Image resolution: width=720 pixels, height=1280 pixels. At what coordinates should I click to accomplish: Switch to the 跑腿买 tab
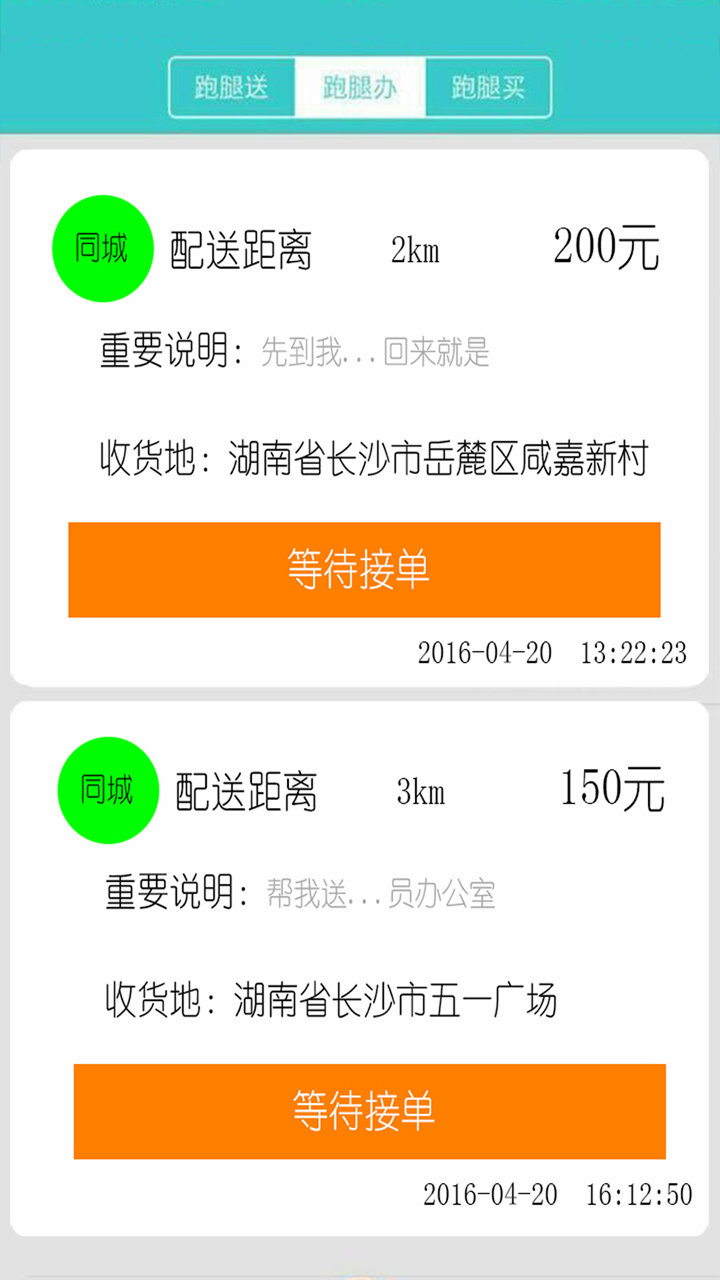click(490, 87)
